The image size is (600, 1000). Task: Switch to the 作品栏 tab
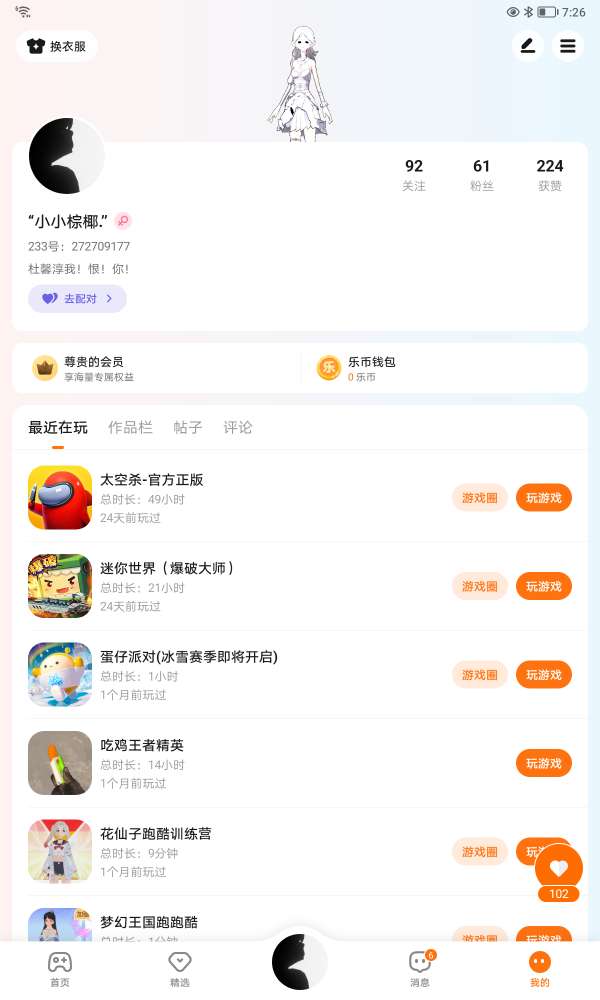[x=130, y=427]
